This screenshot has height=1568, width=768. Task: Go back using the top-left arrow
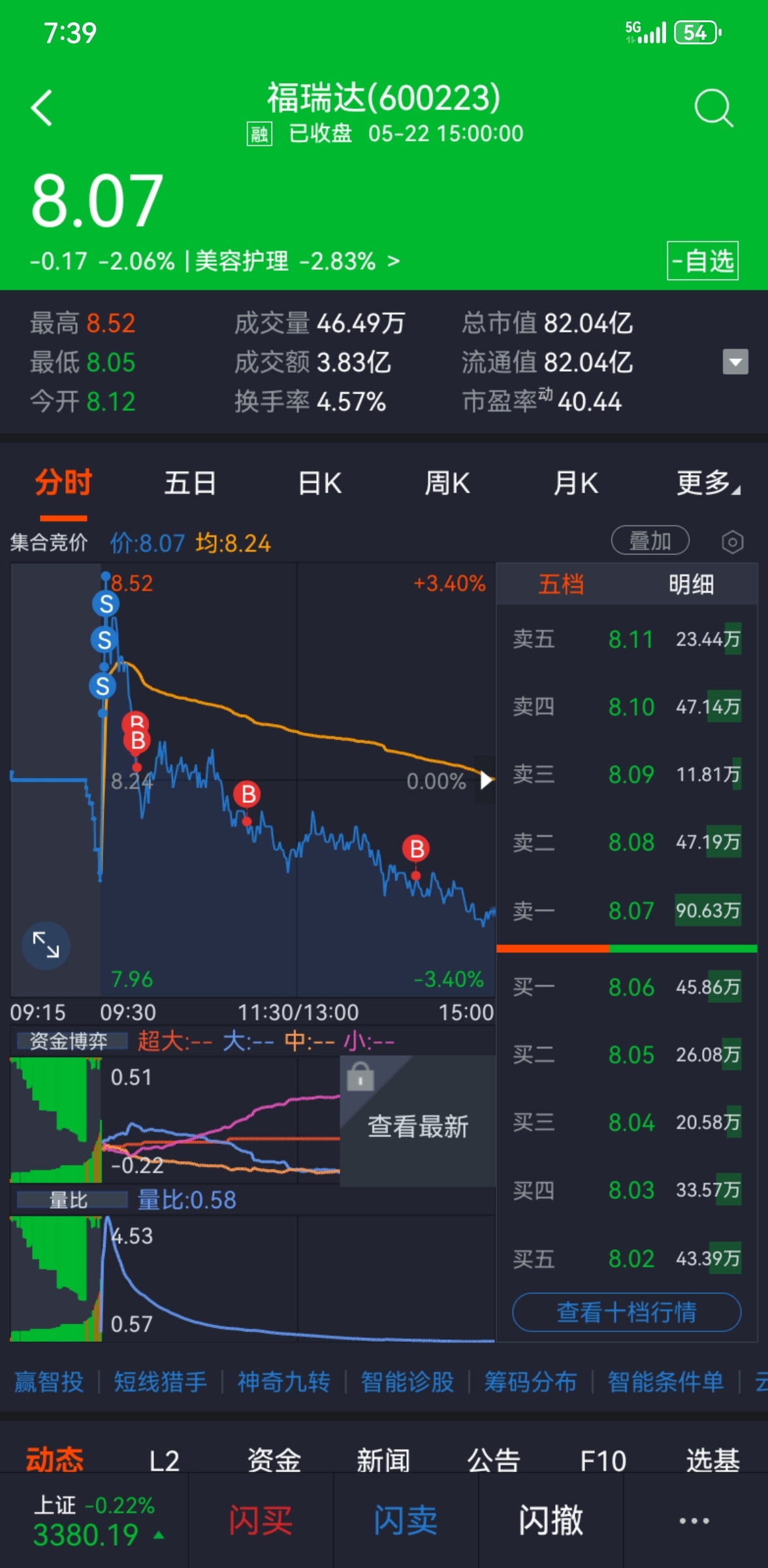tap(42, 108)
